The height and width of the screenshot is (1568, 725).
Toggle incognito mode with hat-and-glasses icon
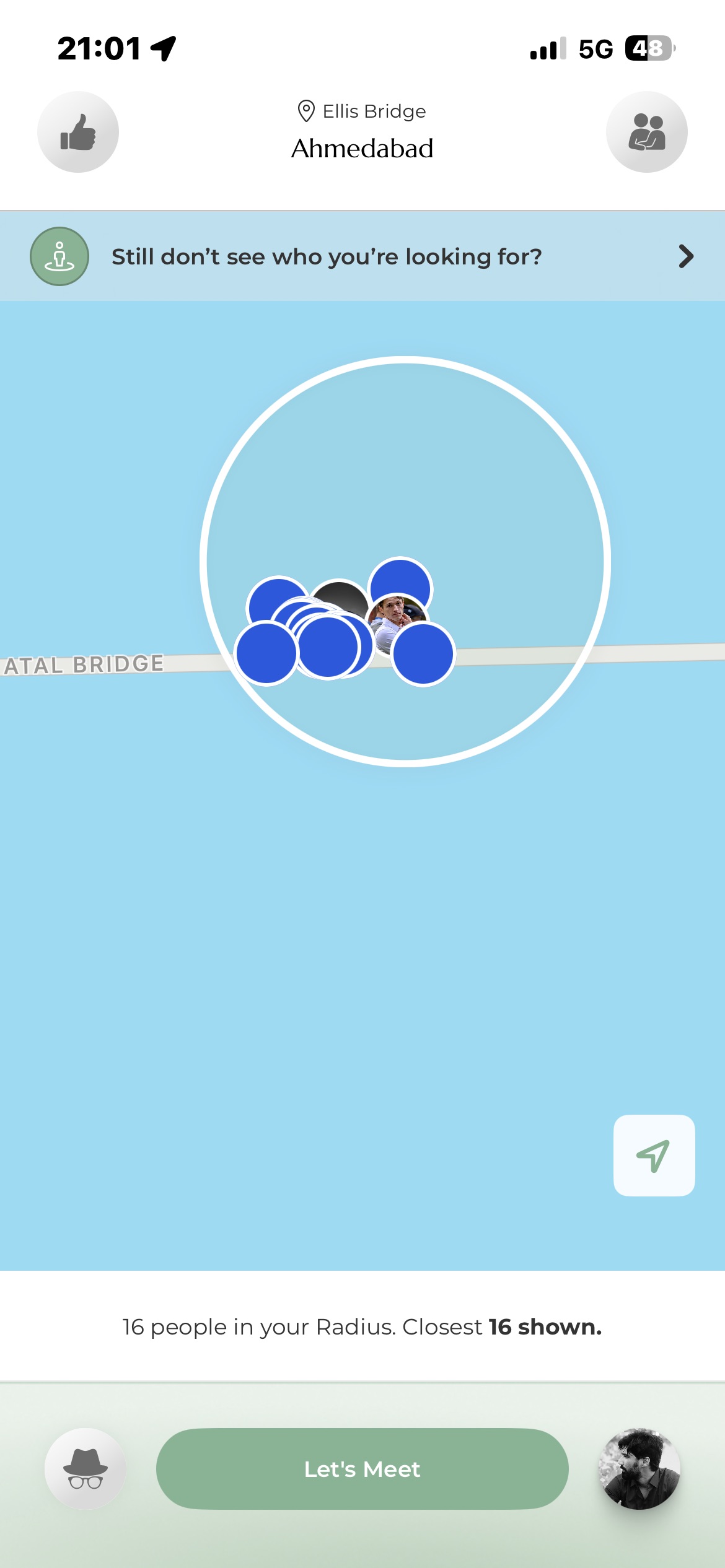click(x=86, y=1468)
